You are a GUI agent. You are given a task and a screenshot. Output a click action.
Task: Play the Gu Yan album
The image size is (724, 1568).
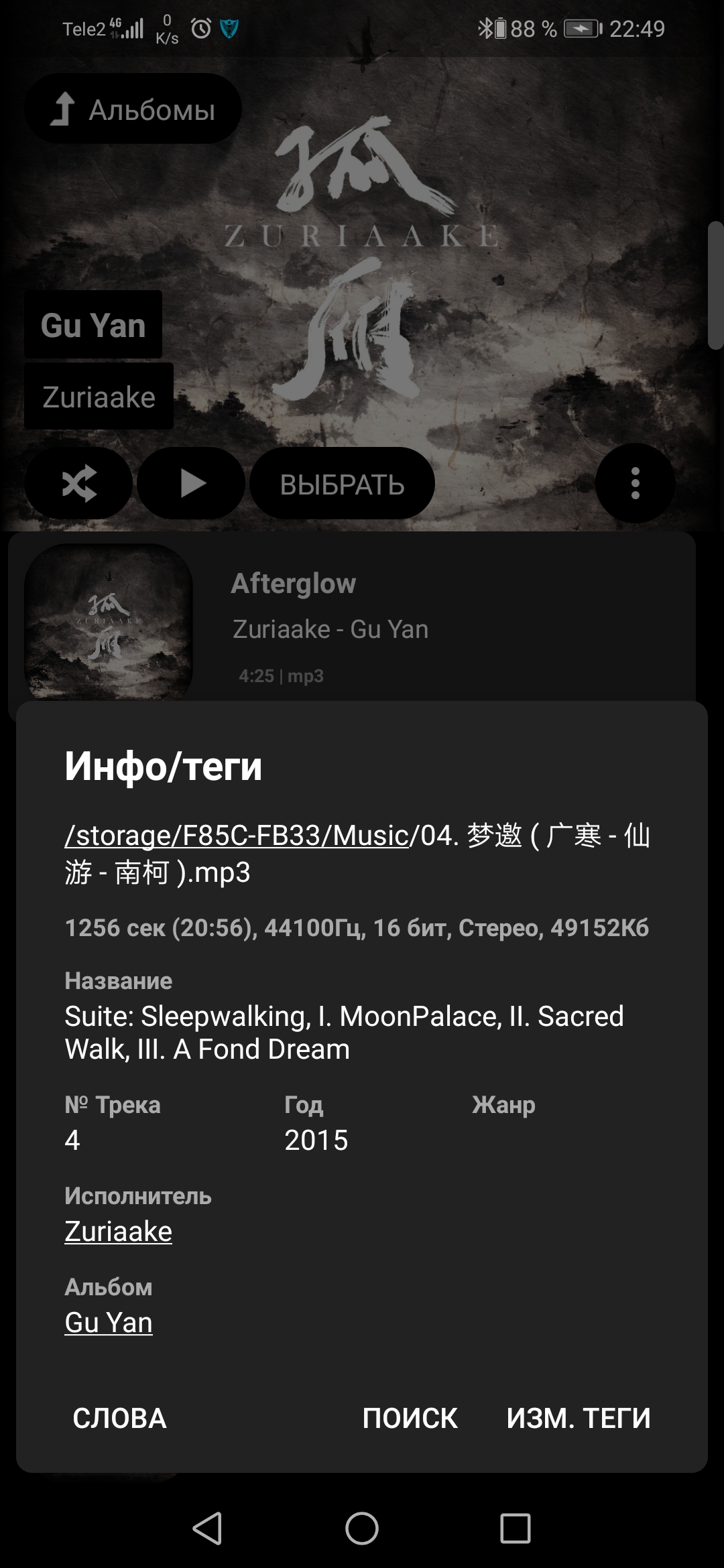pos(191,483)
